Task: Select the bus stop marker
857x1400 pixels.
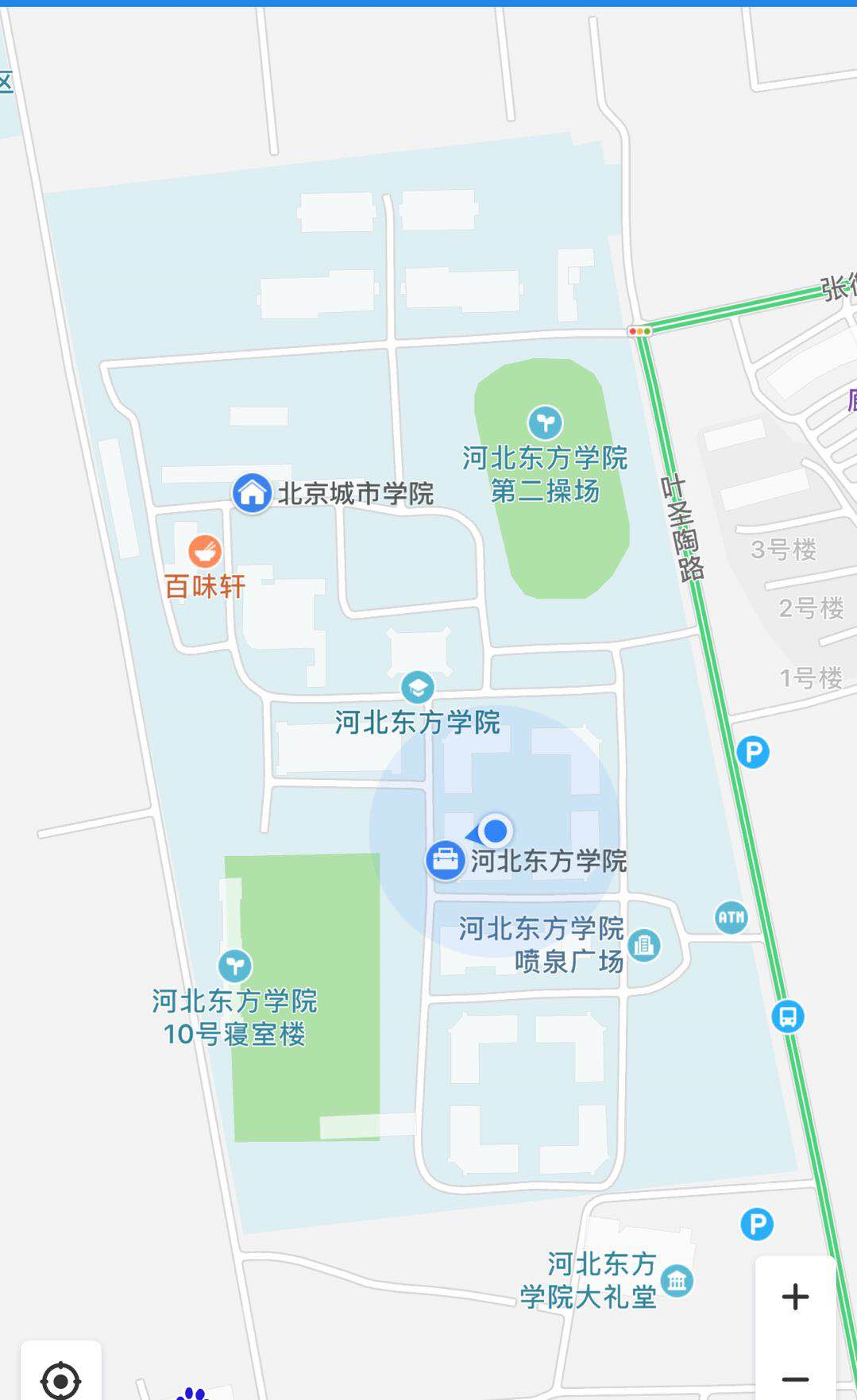Action: 788,1016
